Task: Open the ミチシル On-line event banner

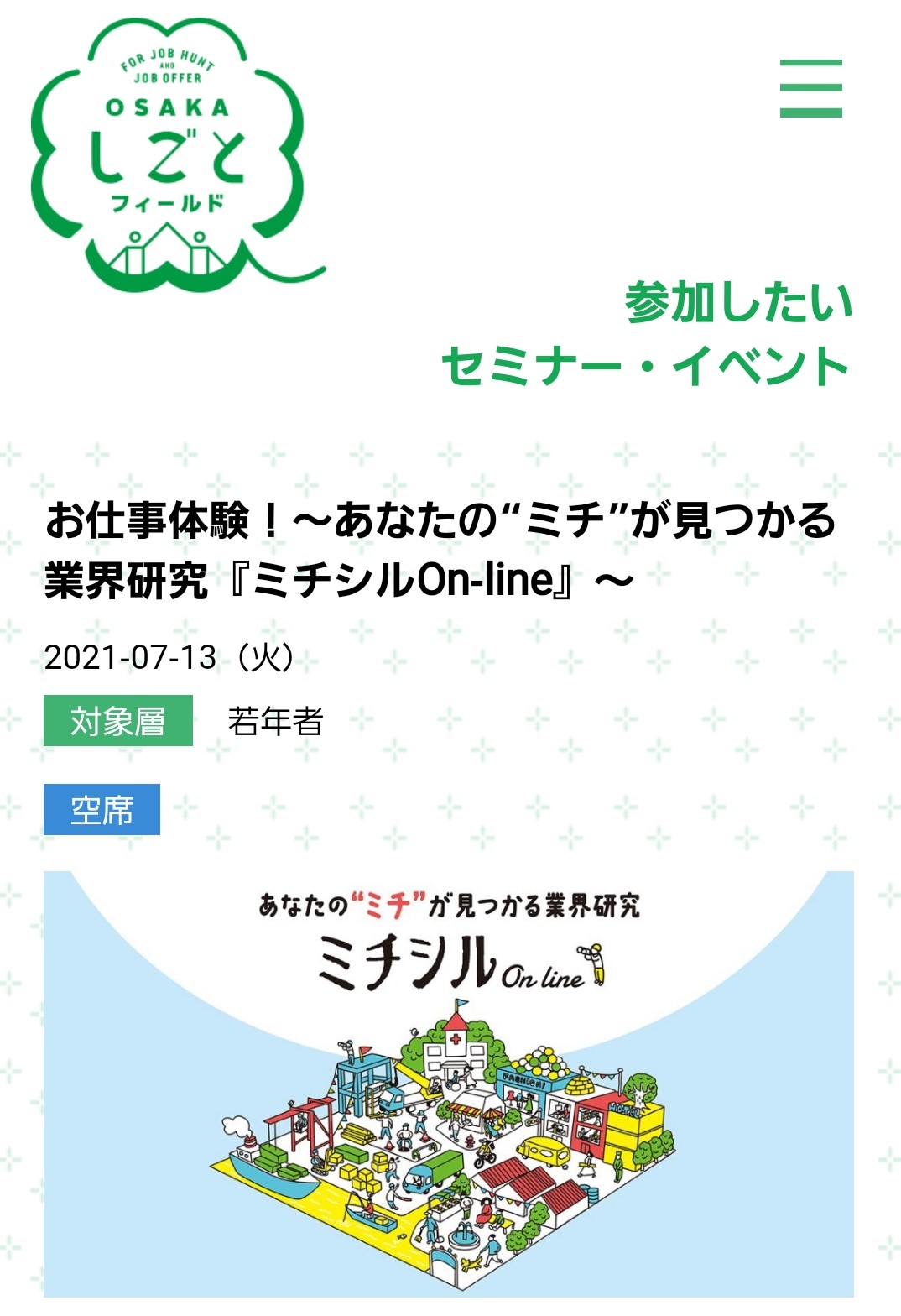Action: (x=449, y=1083)
